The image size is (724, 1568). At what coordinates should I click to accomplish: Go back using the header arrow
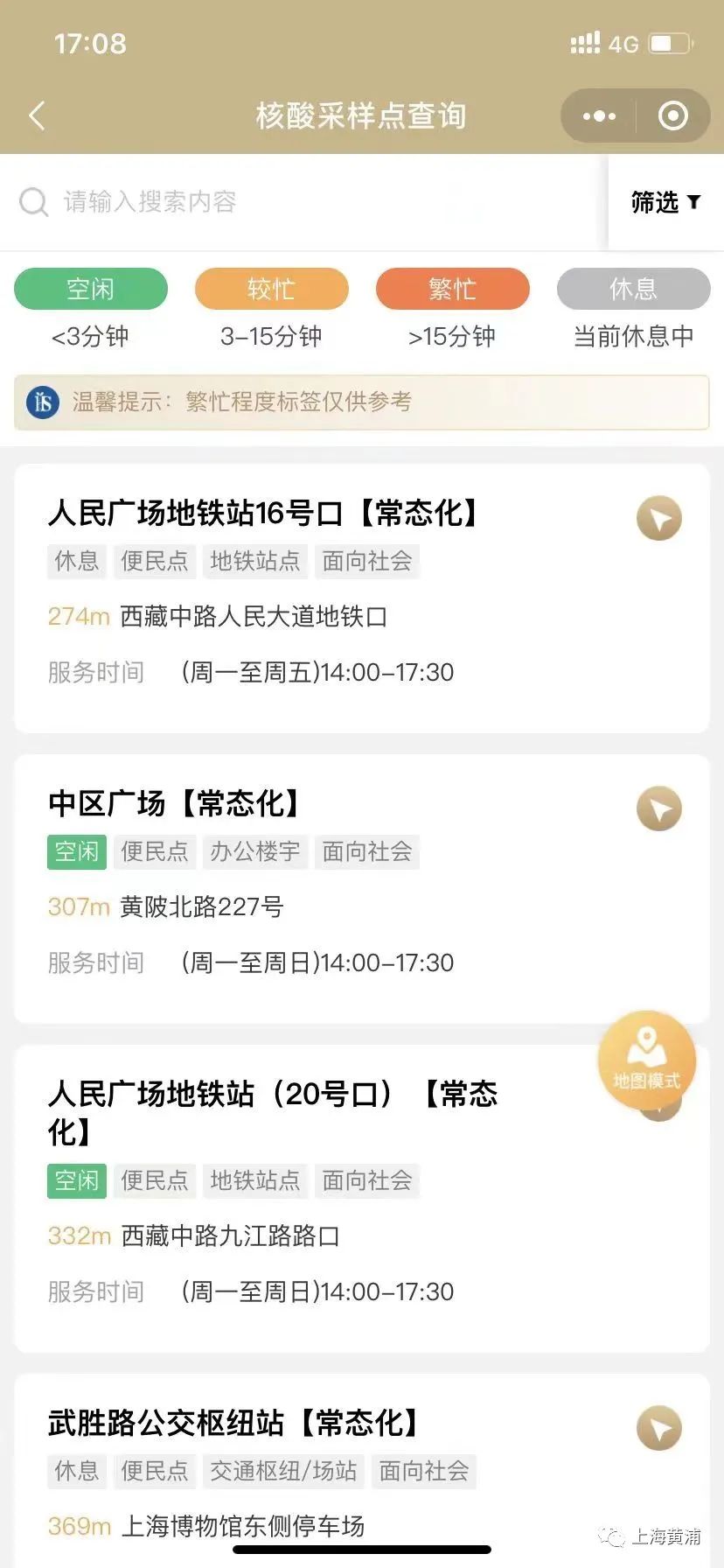[x=37, y=115]
